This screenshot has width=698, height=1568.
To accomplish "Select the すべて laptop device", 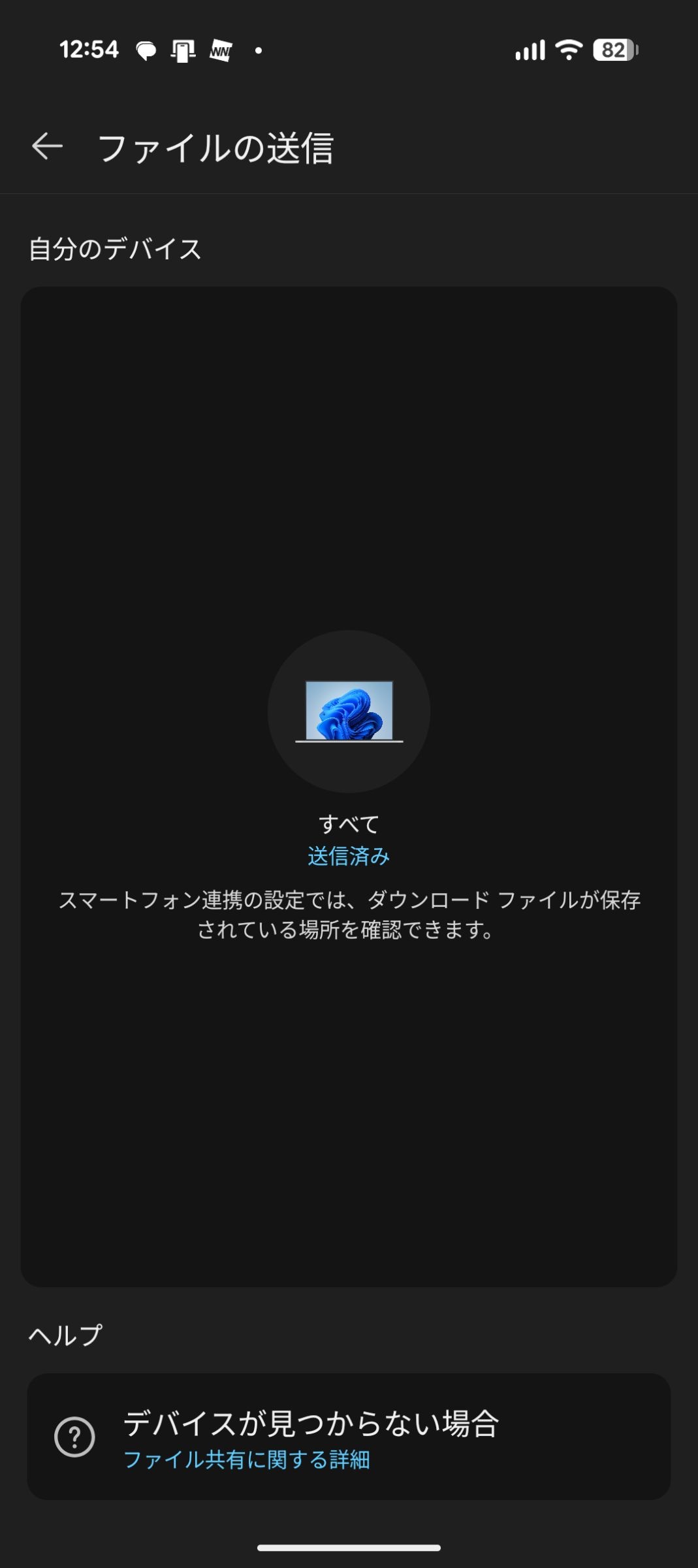I will tap(349, 711).
